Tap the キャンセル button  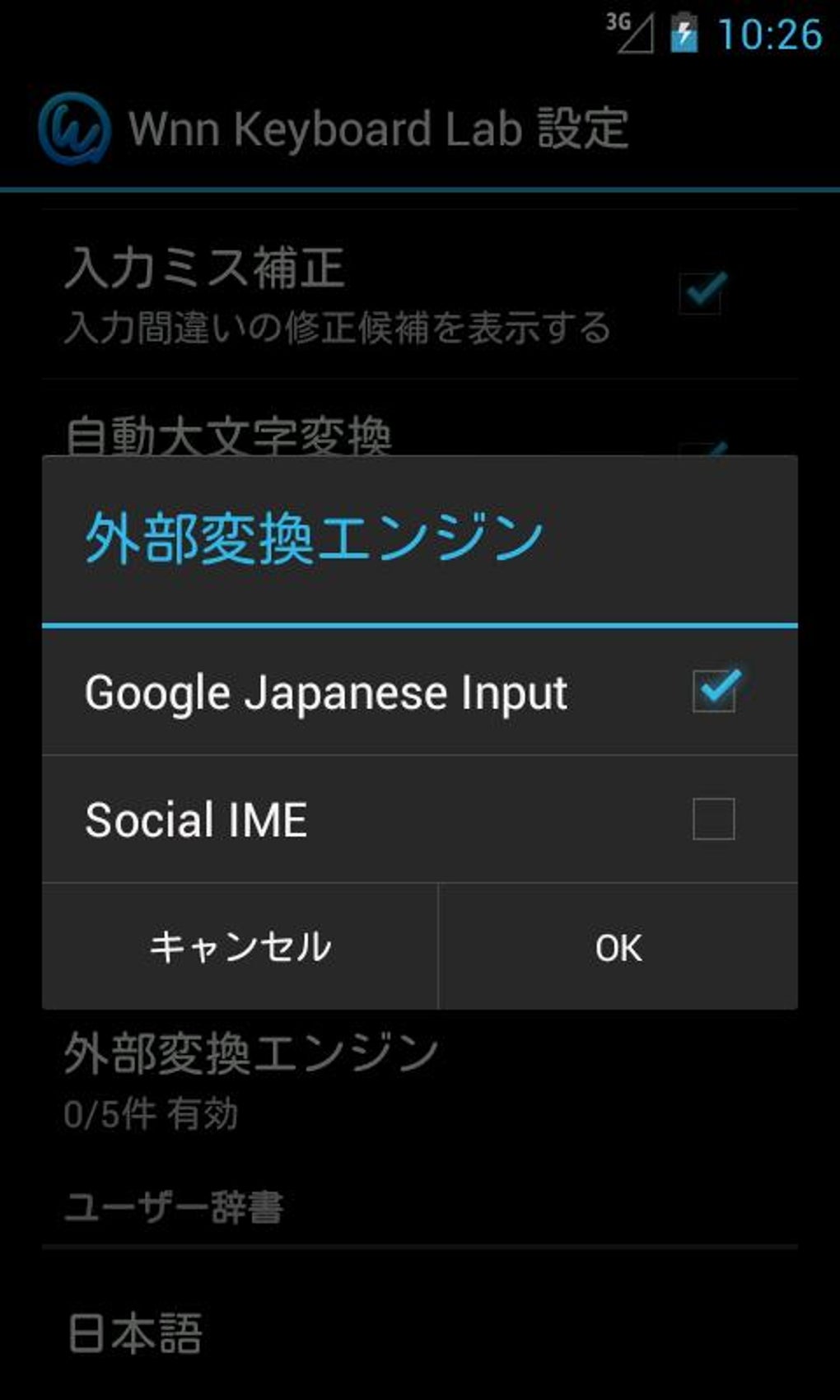tap(240, 946)
